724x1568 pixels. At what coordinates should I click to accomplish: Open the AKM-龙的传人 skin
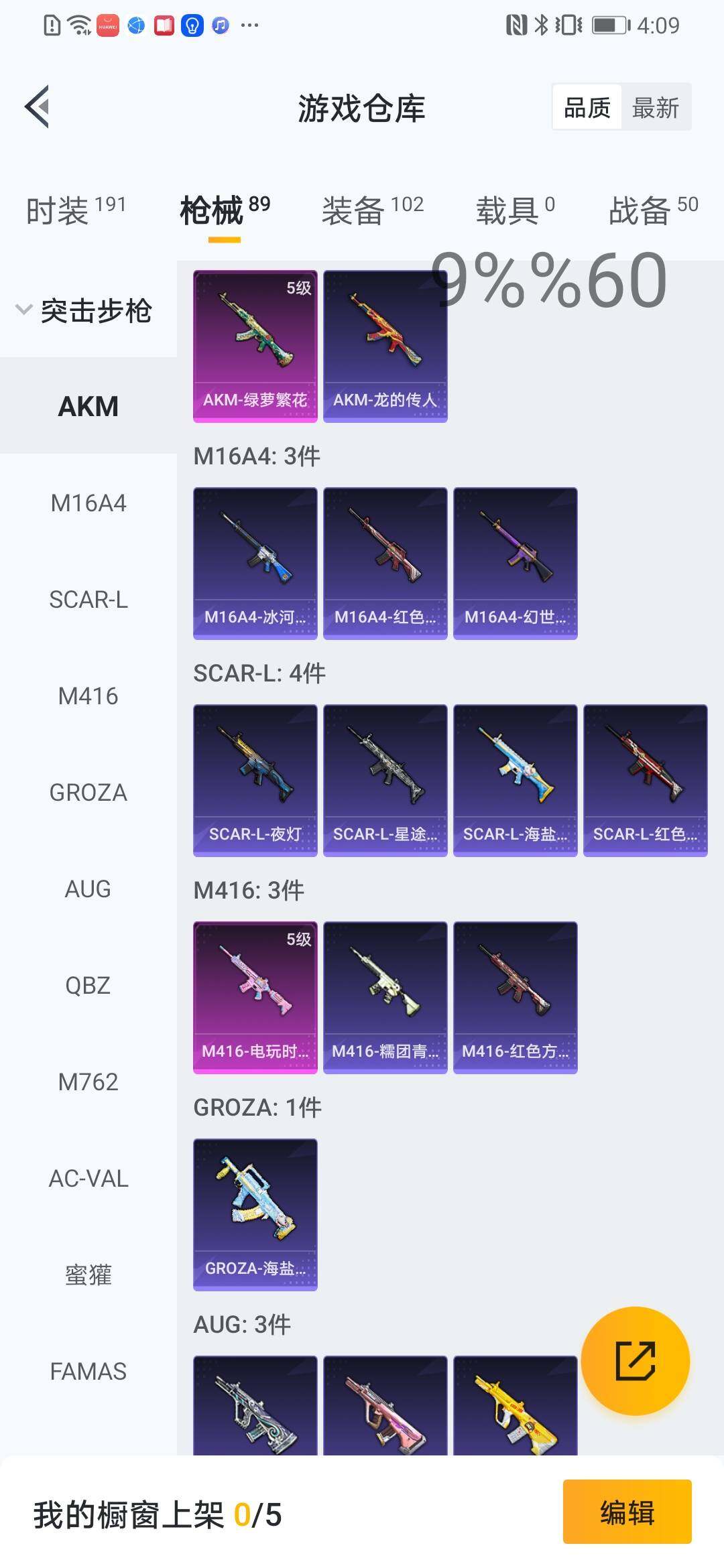(385, 346)
